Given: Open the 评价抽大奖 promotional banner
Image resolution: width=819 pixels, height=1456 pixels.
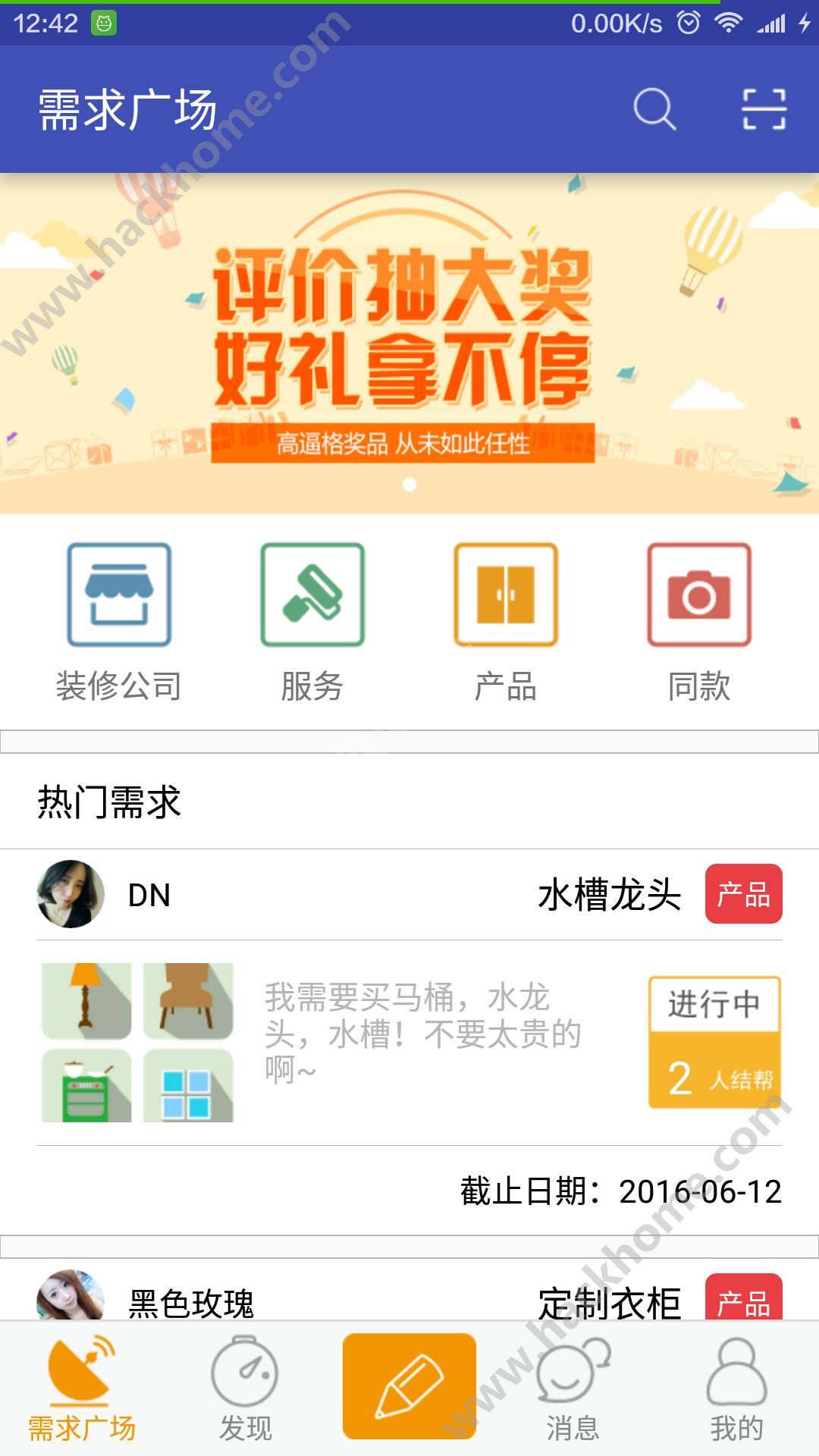Looking at the screenshot, I should click(409, 344).
